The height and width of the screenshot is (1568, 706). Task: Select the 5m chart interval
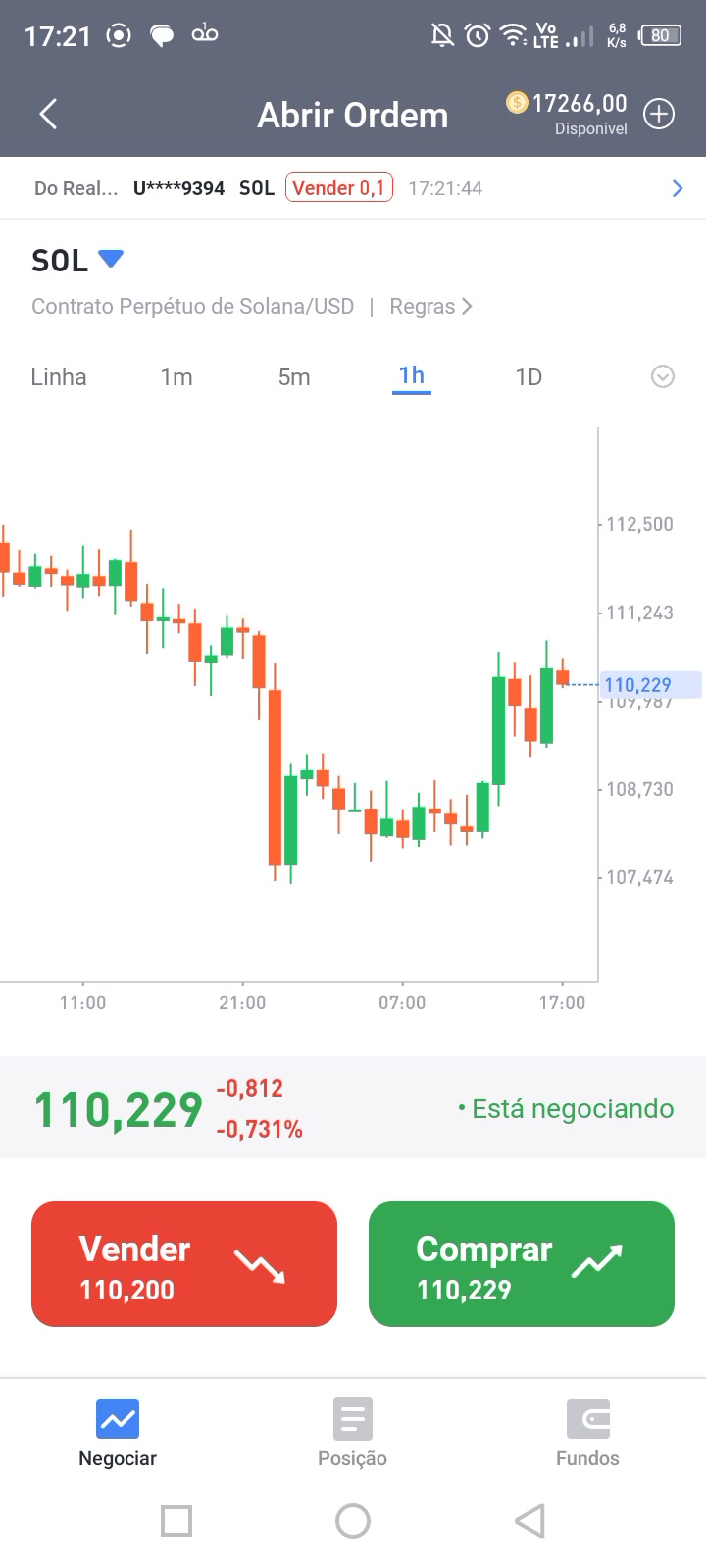point(294,377)
